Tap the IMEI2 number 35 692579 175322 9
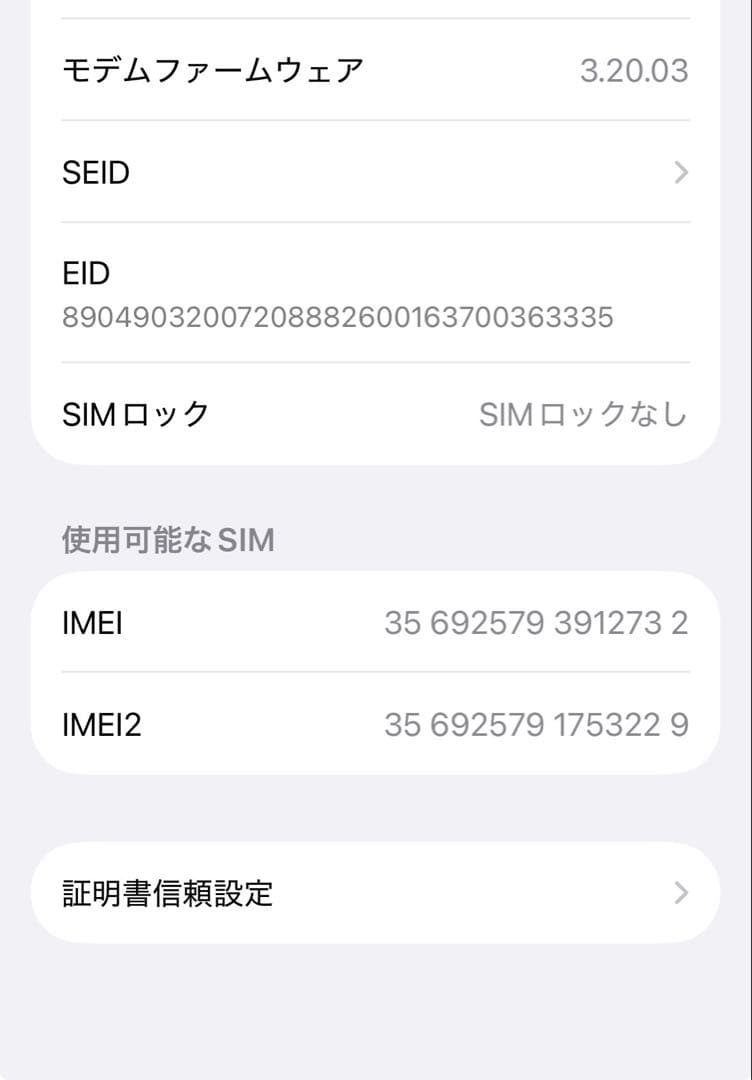 click(x=537, y=724)
